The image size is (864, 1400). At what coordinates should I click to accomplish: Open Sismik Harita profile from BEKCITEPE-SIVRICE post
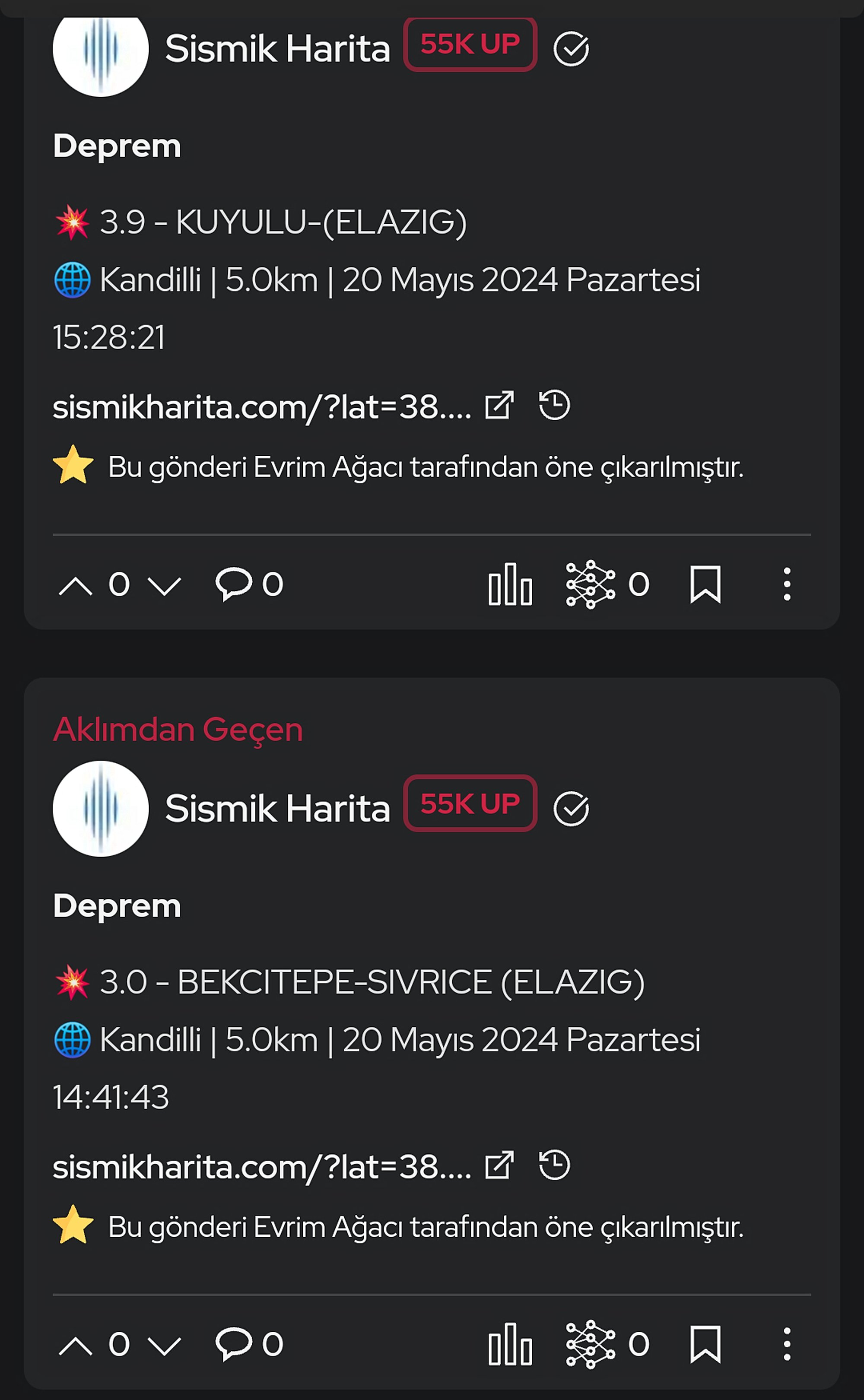pos(277,808)
